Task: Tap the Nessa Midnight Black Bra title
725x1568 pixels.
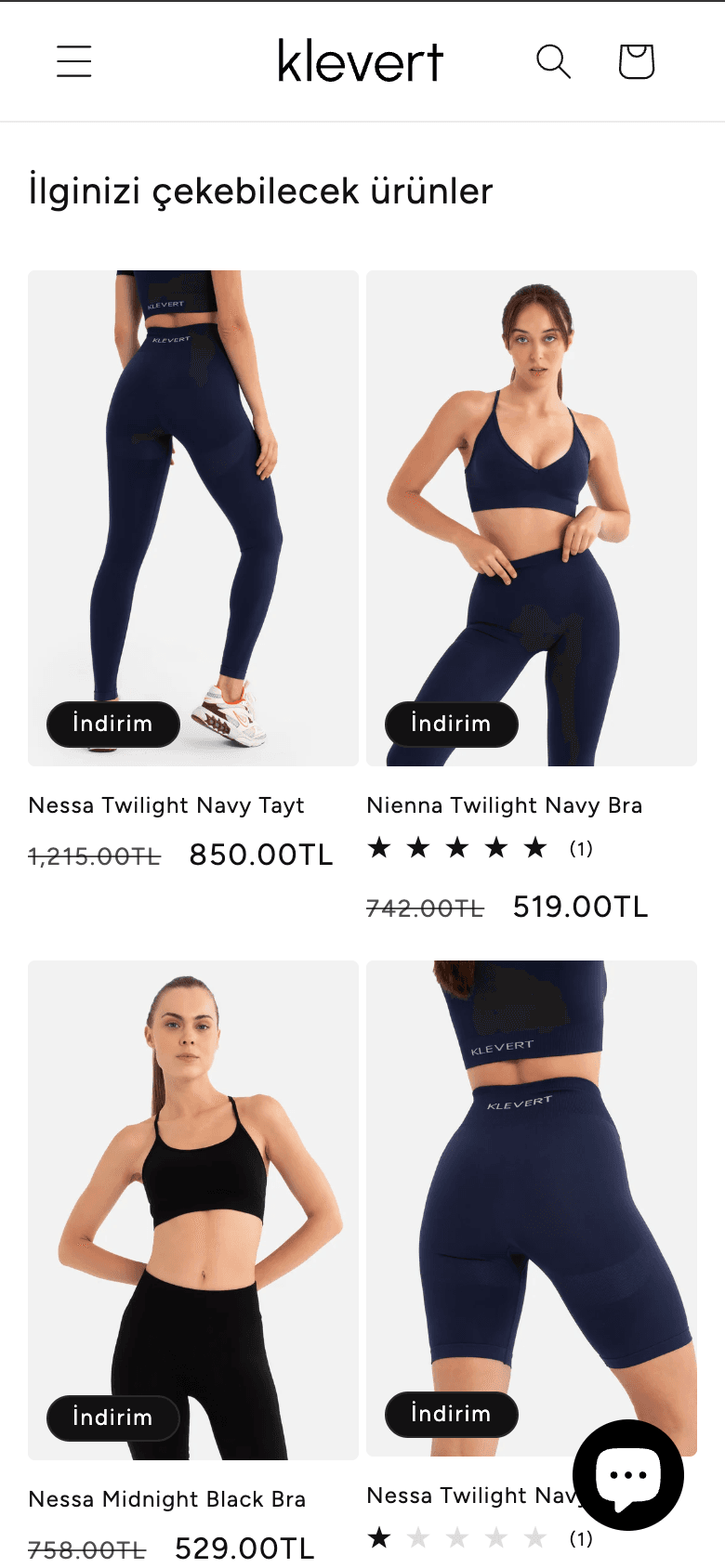Action: 167,1499
